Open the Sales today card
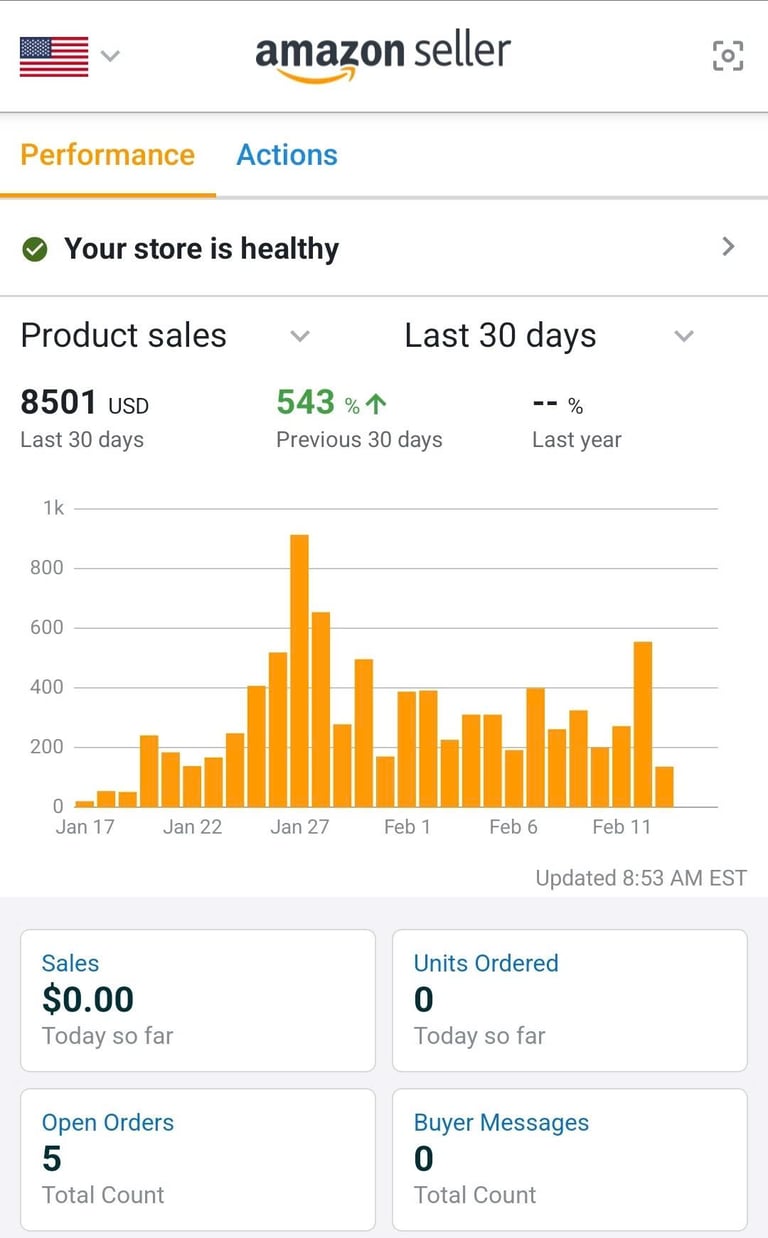Viewport: 768px width, 1238px height. click(x=198, y=1000)
